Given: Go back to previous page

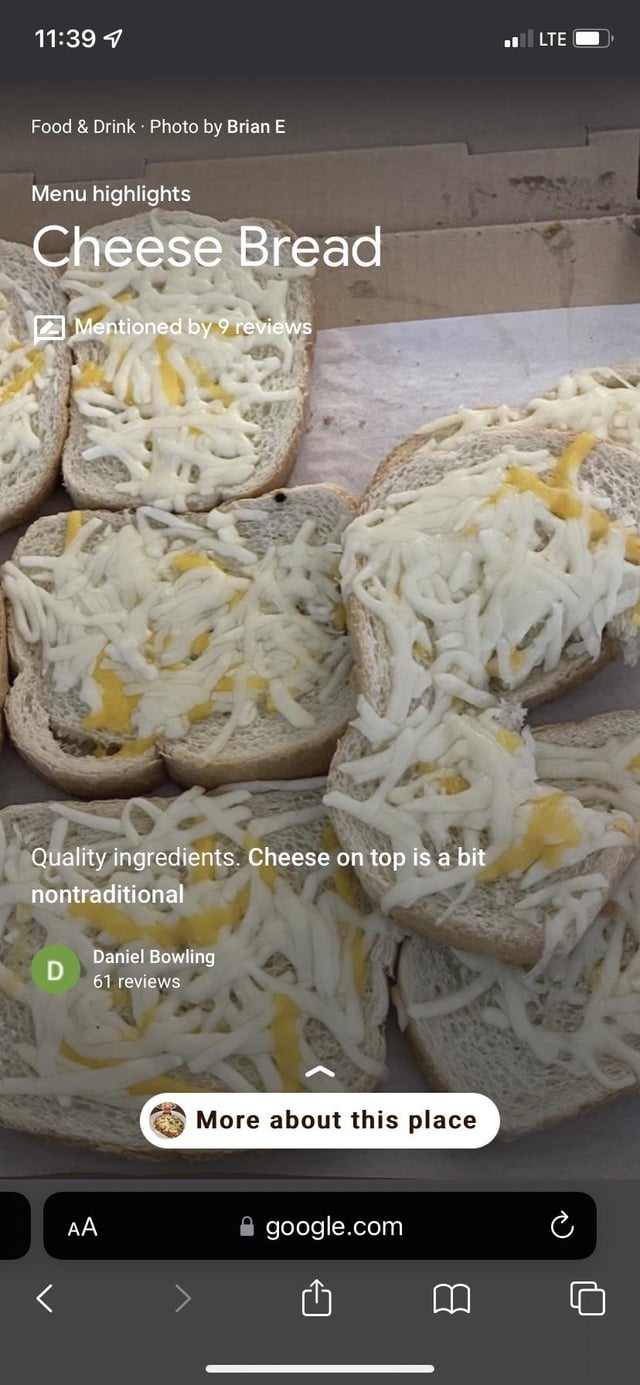Looking at the screenshot, I should pyautogui.click(x=45, y=1298).
